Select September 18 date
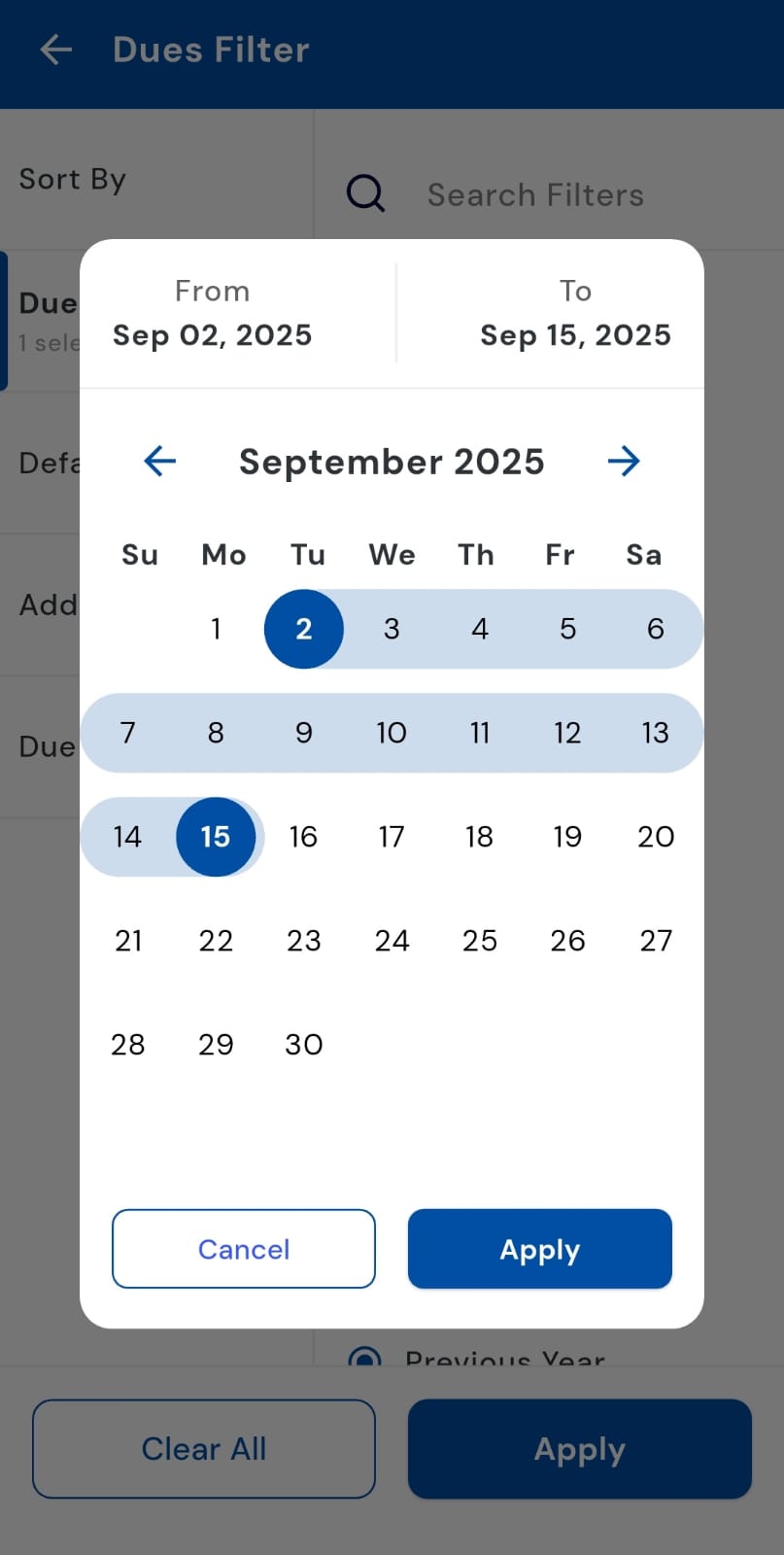The image size is (784, 1555). (x=480, y=837)
